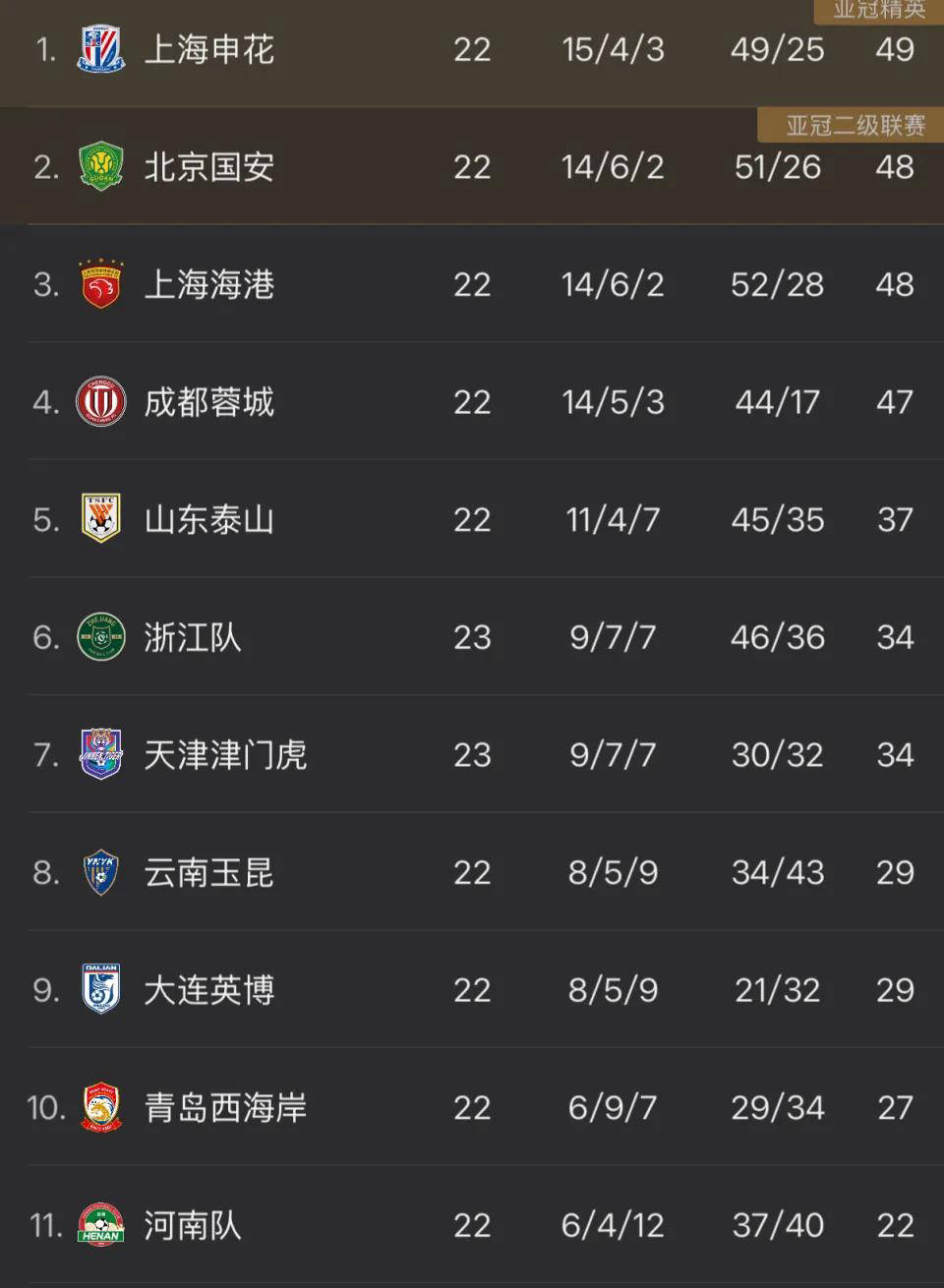The width and height of the screenshot is (944, 1288).
Task: Click the Henan FC club logo
Action: pos(100,1225)
